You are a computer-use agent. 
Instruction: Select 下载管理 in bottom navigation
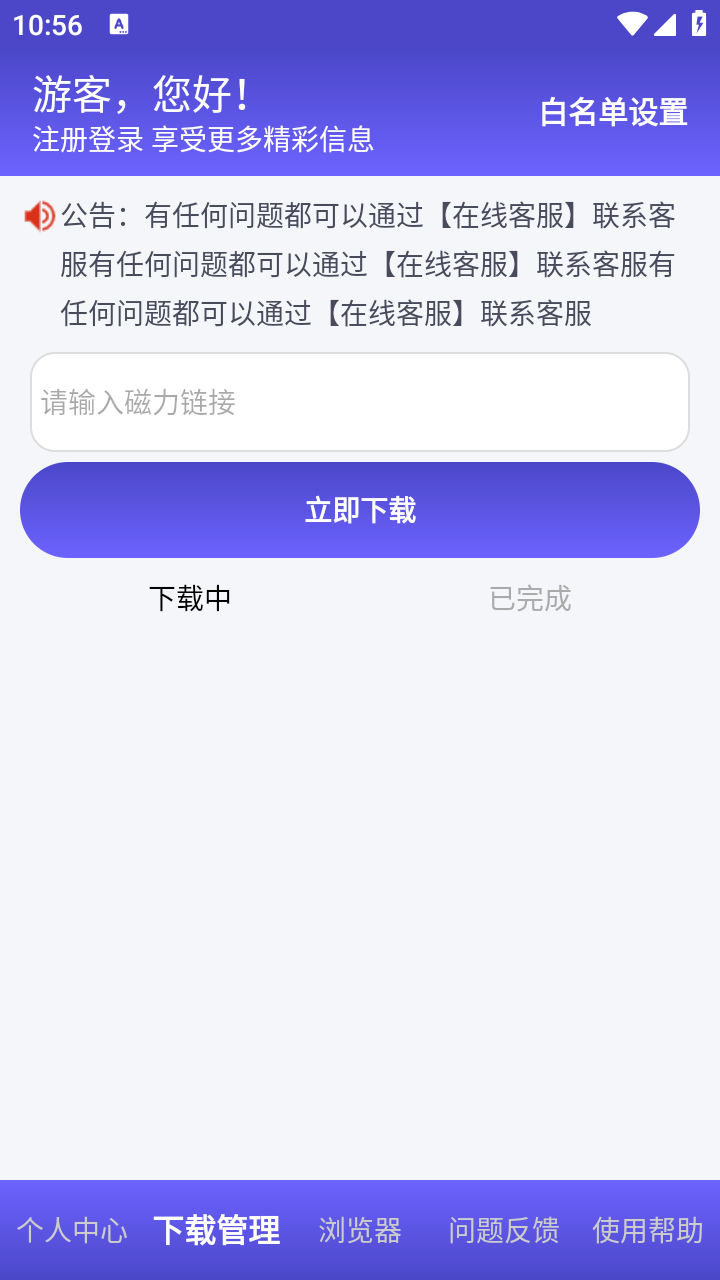pos(217,1231)
